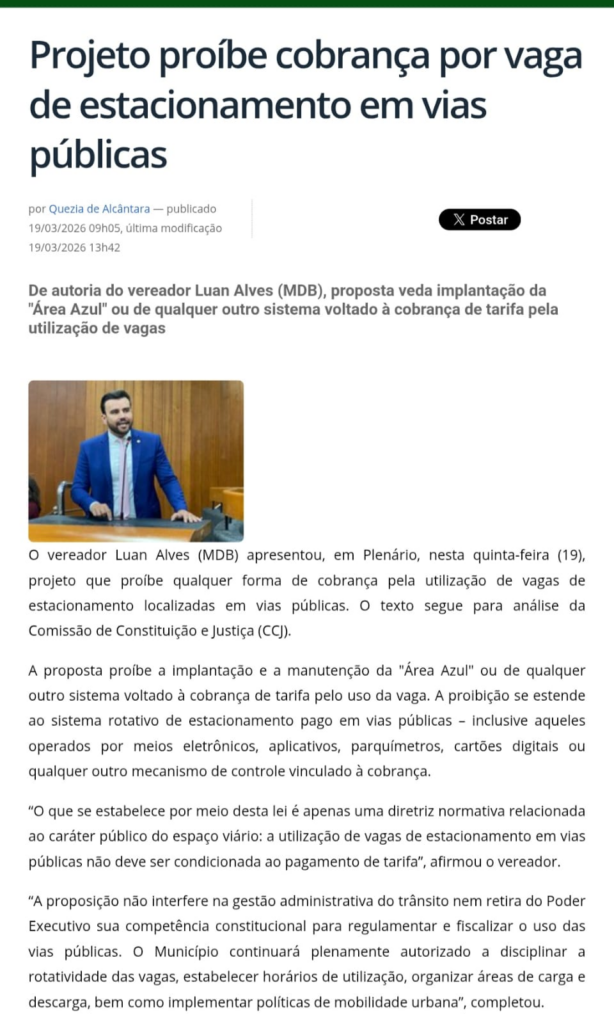Open author link Quezia de Alcântara
The image size is (614, 1024).
(99, 209)
